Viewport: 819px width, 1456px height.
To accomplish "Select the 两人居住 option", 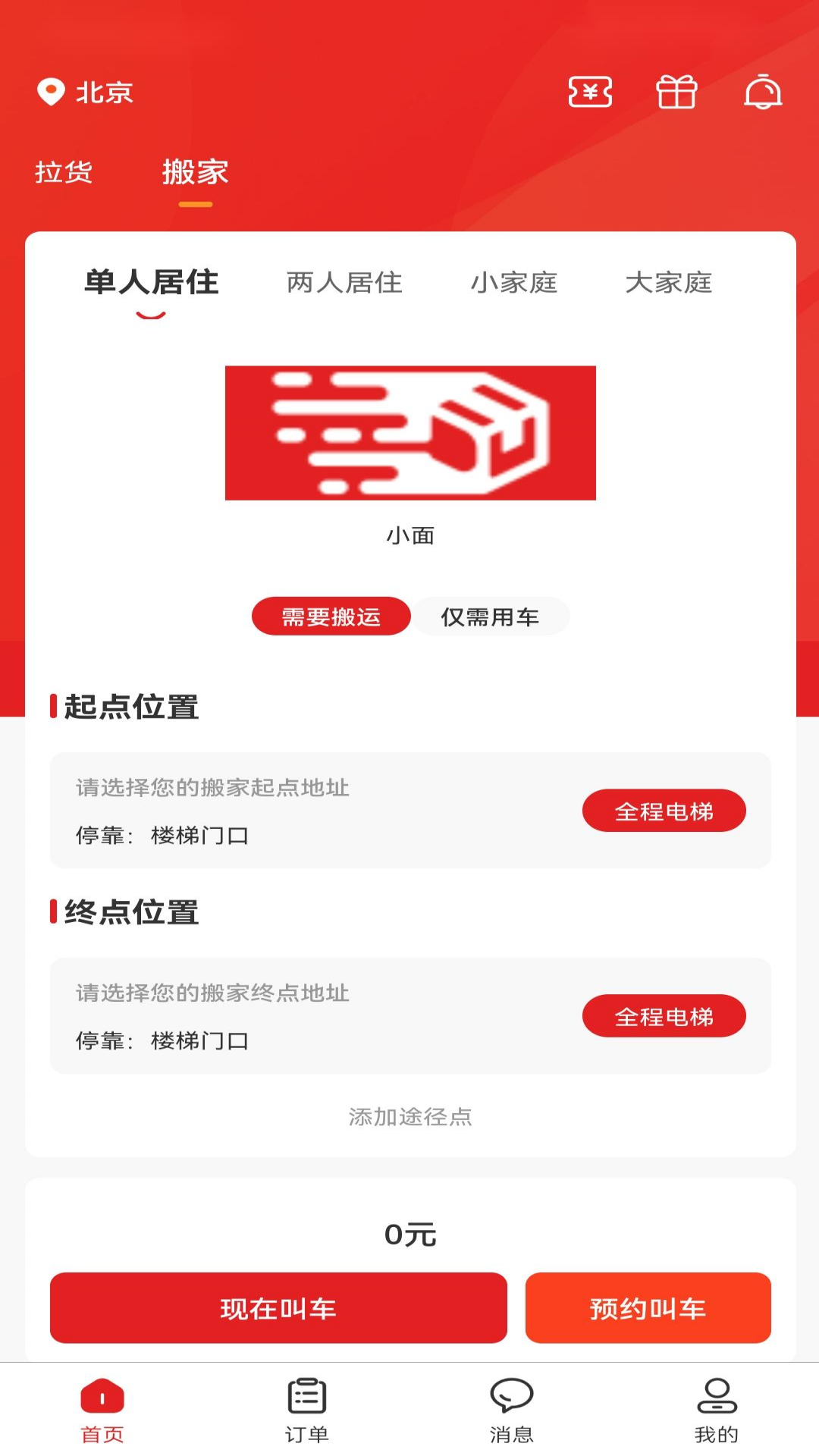I will (x=344, y=282).
